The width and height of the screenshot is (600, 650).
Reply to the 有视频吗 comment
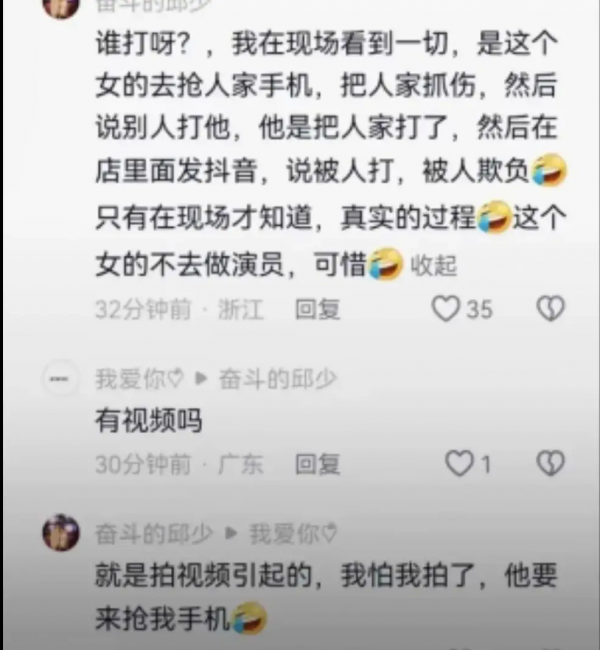(x=317, y=464)
